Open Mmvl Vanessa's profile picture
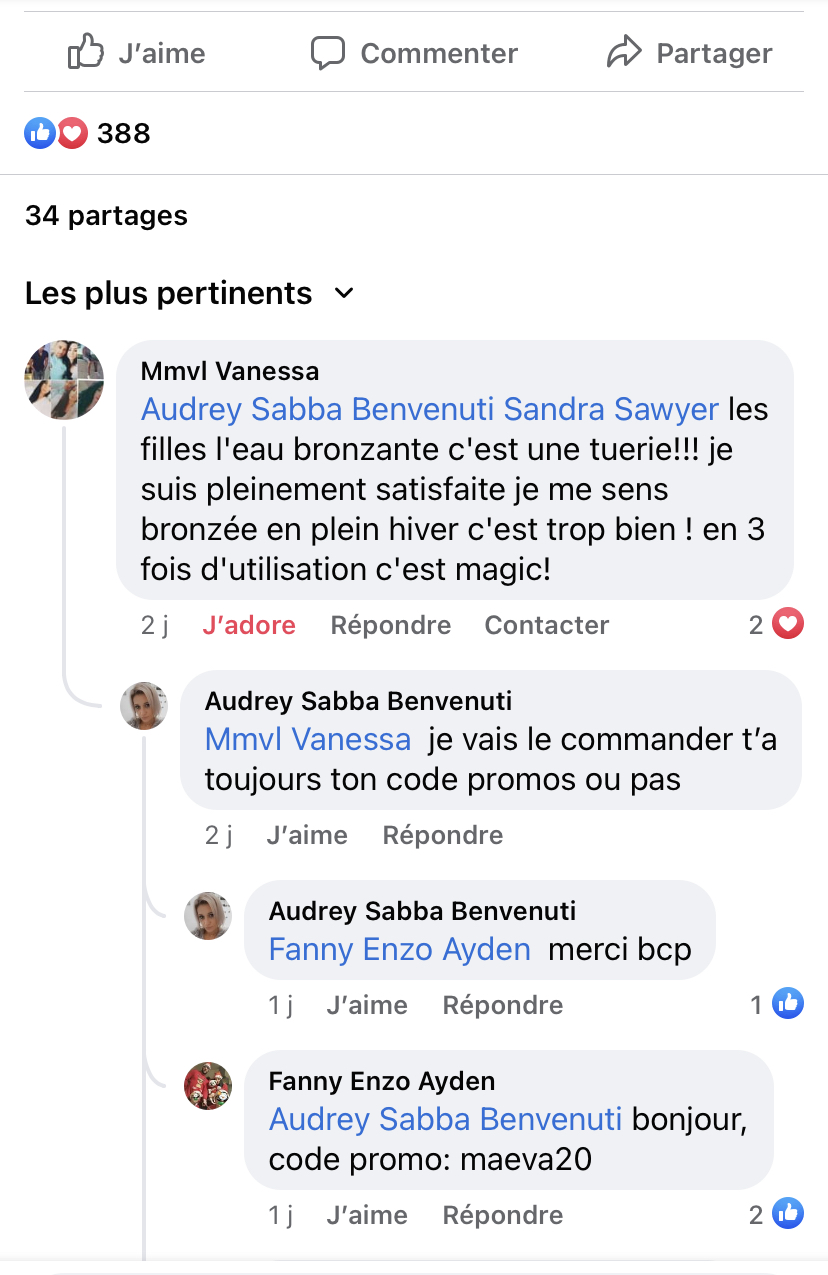Image resolution: width=828 pixels, height=1275 pixels. pos(64,379)
